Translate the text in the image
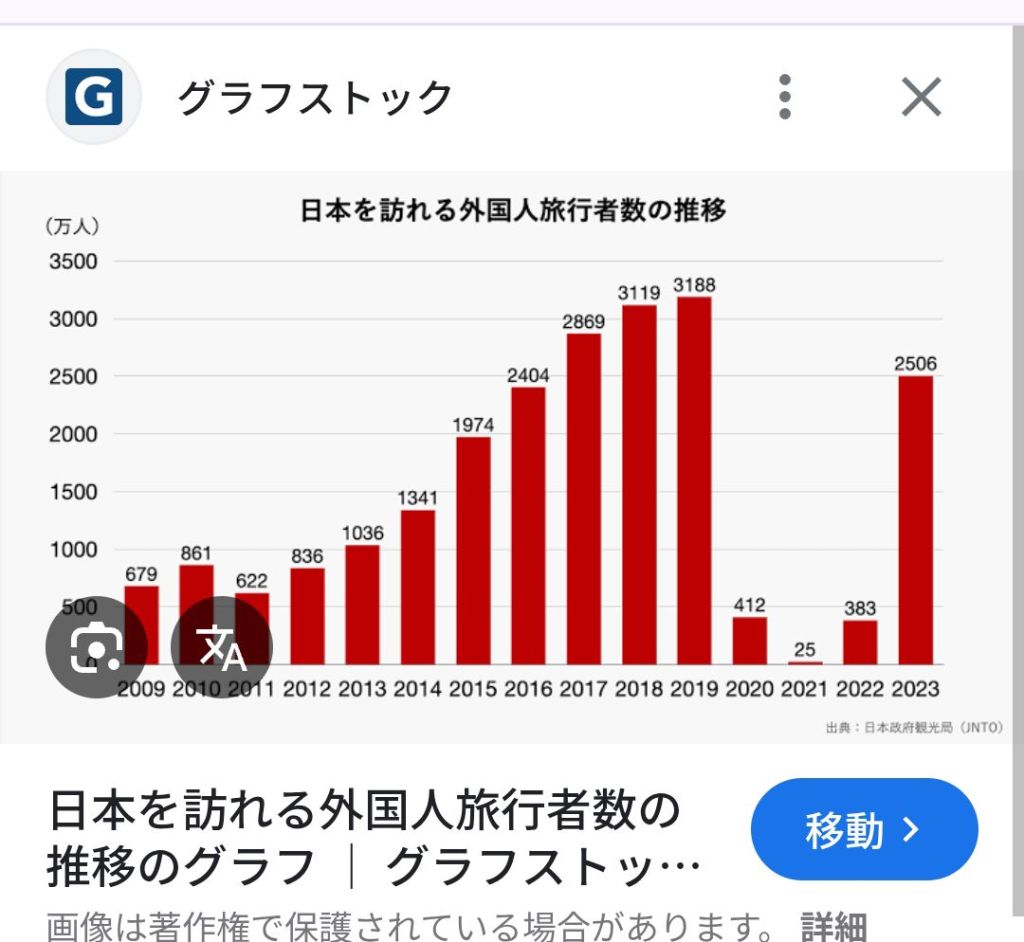Screen dimensions: 1024x942 (x=222, y=647)
